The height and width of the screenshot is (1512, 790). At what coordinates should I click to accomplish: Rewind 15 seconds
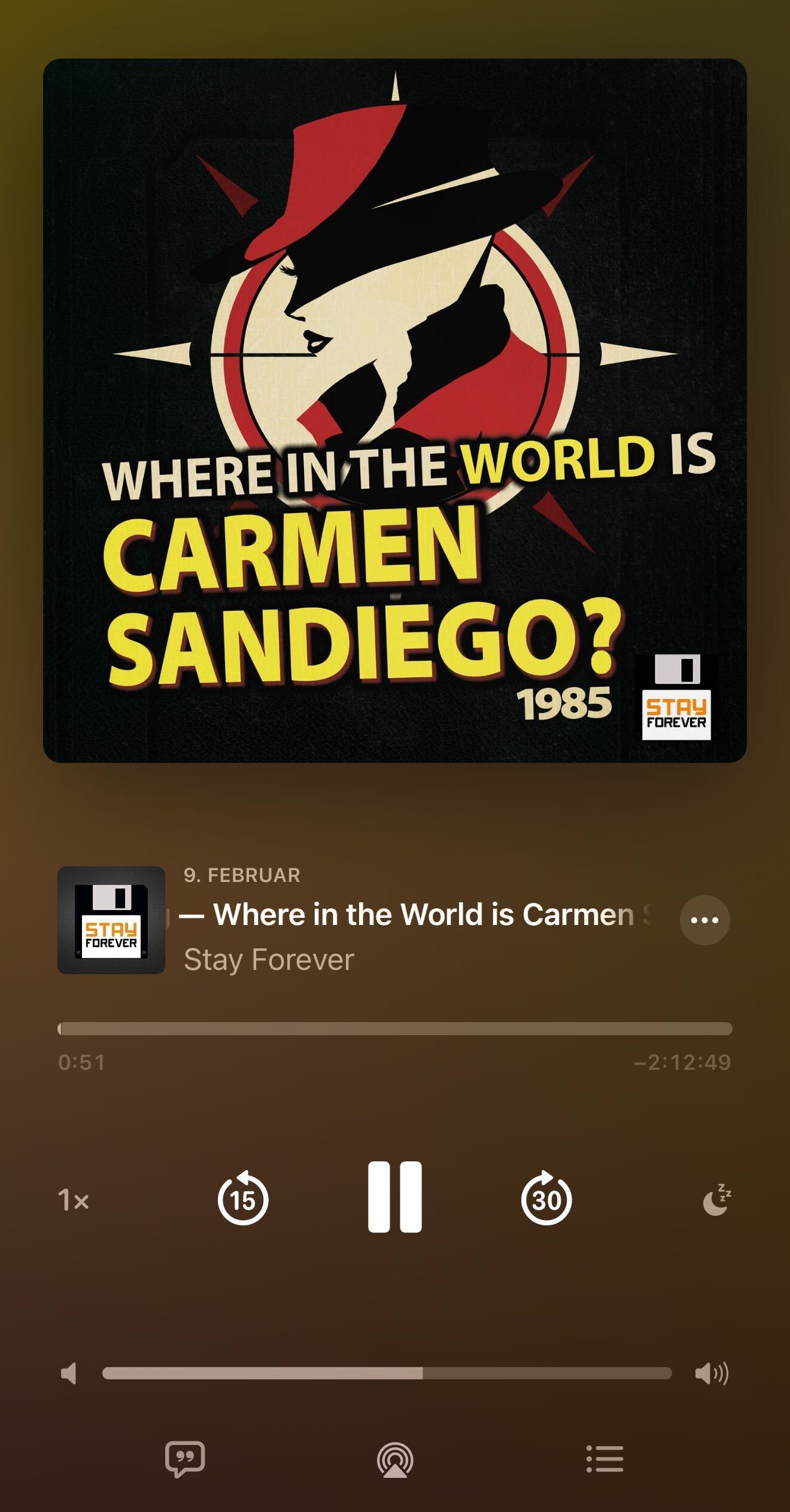click(x=243, y=1198)
